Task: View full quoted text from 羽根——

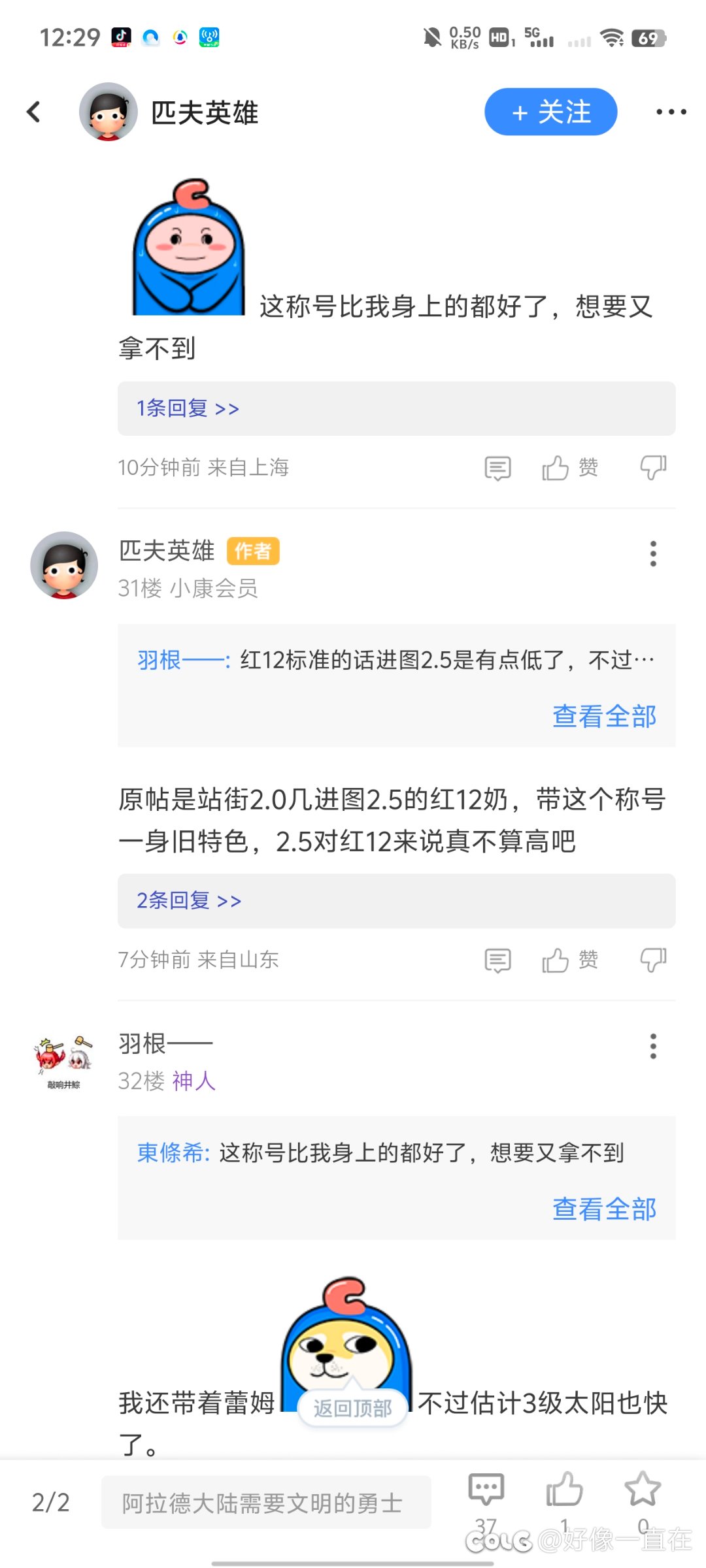Action: (x=604, y=716)
